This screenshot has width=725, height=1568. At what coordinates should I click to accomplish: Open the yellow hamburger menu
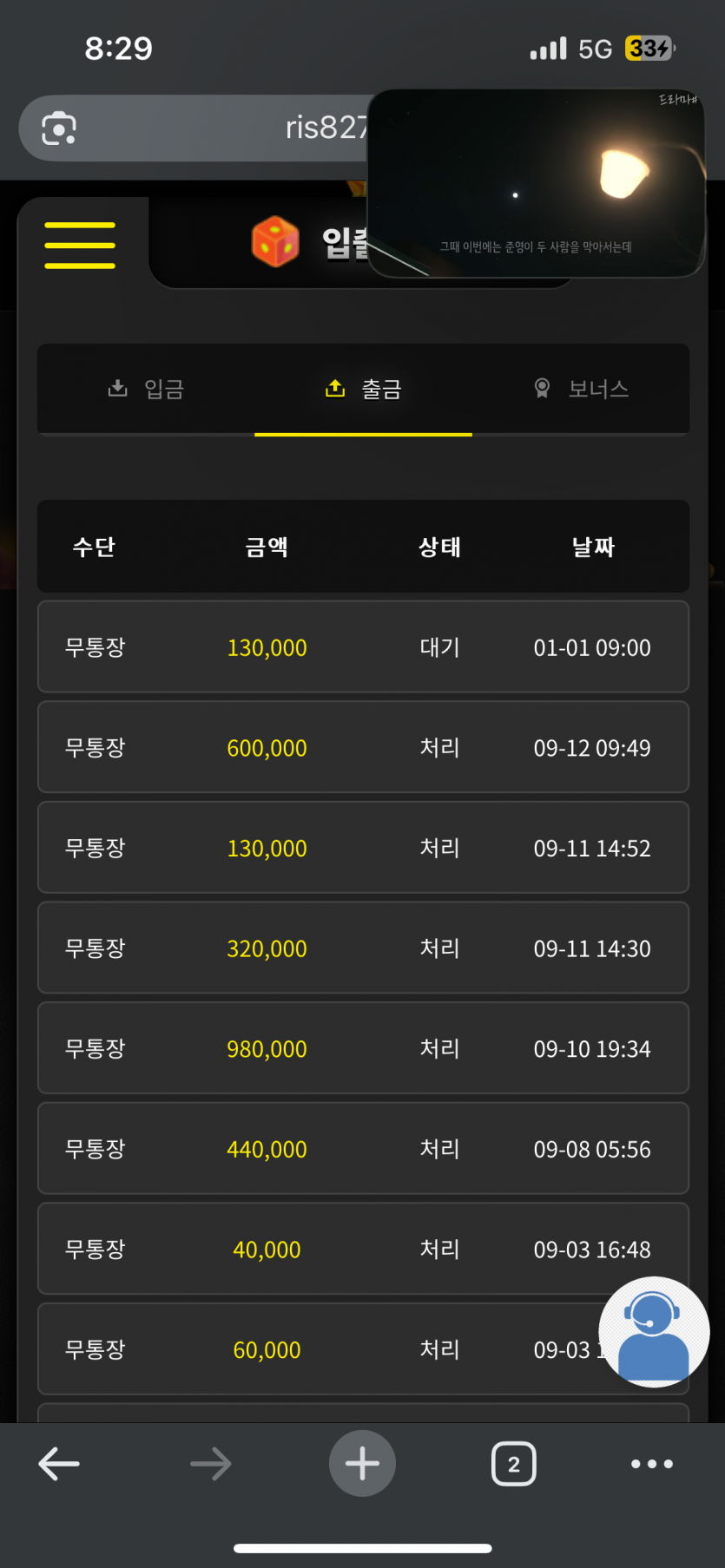click(80, 245)
